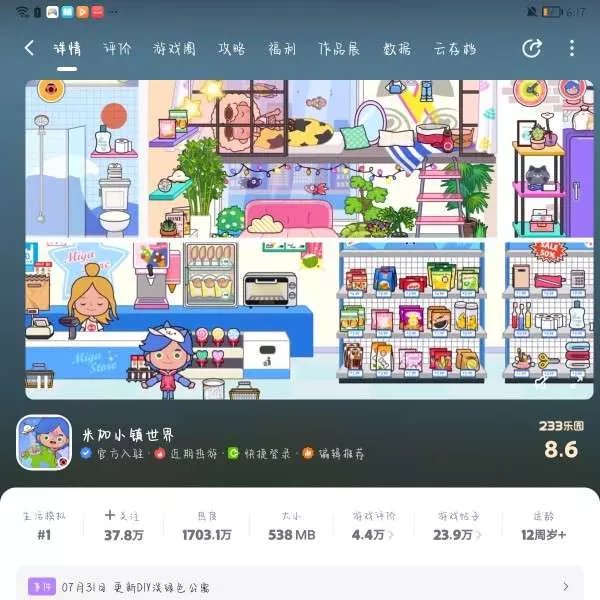
Task: Open 游戏帖子 23.9万 posts
Action: 458,525
